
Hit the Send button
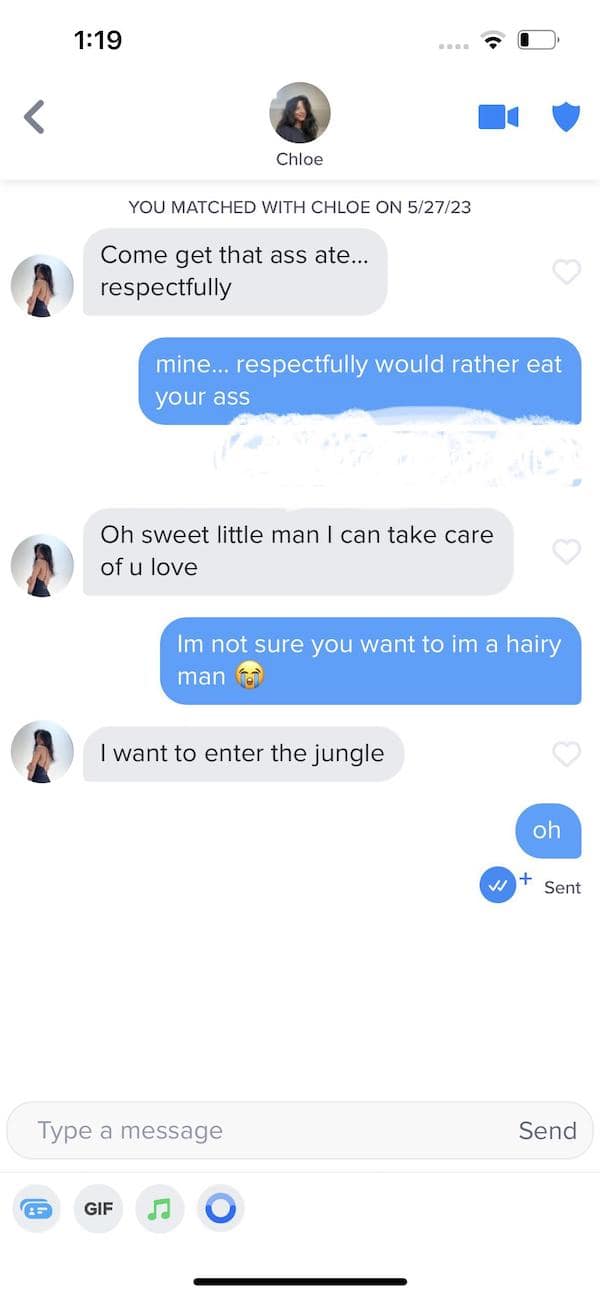[x=547, y=1131]
